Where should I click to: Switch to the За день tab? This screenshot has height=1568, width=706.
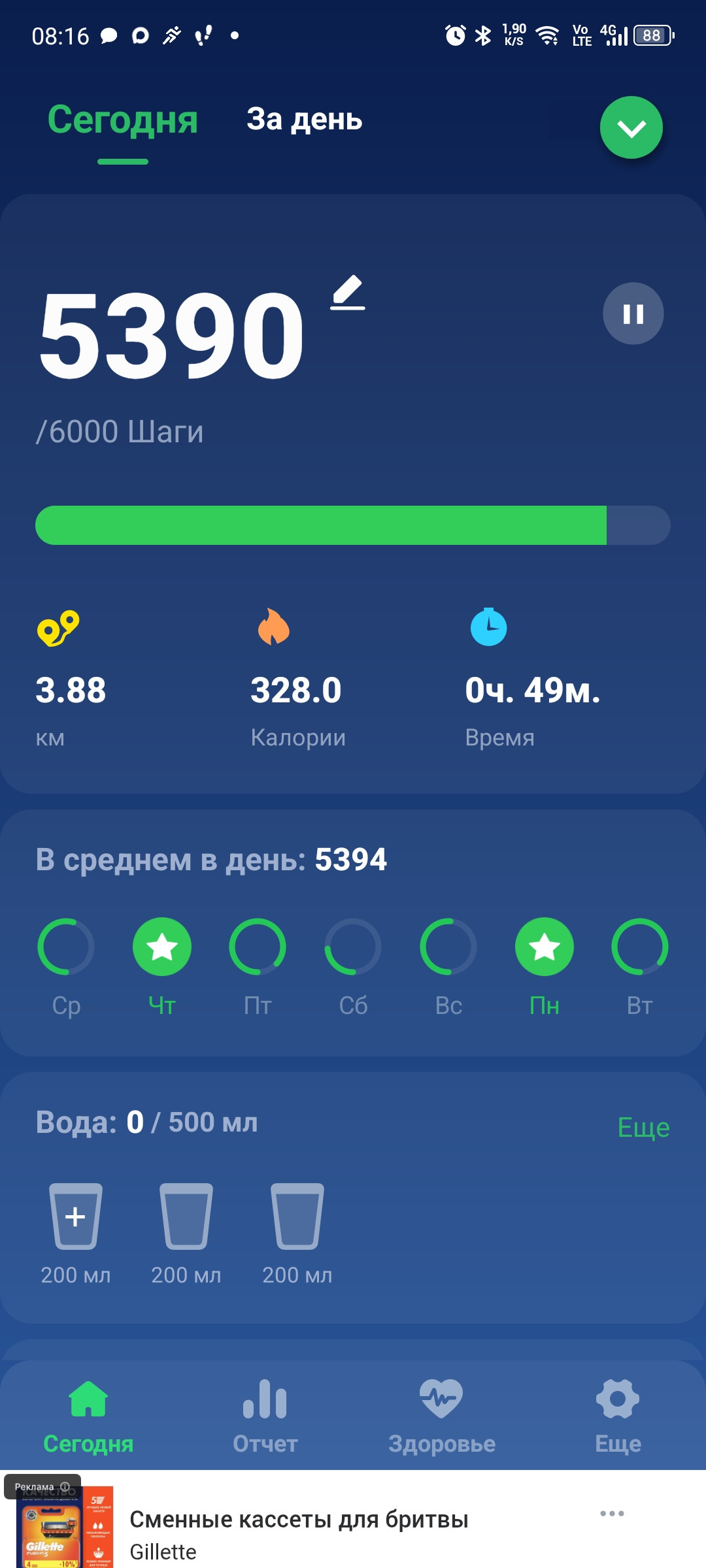tap(304, 120)
